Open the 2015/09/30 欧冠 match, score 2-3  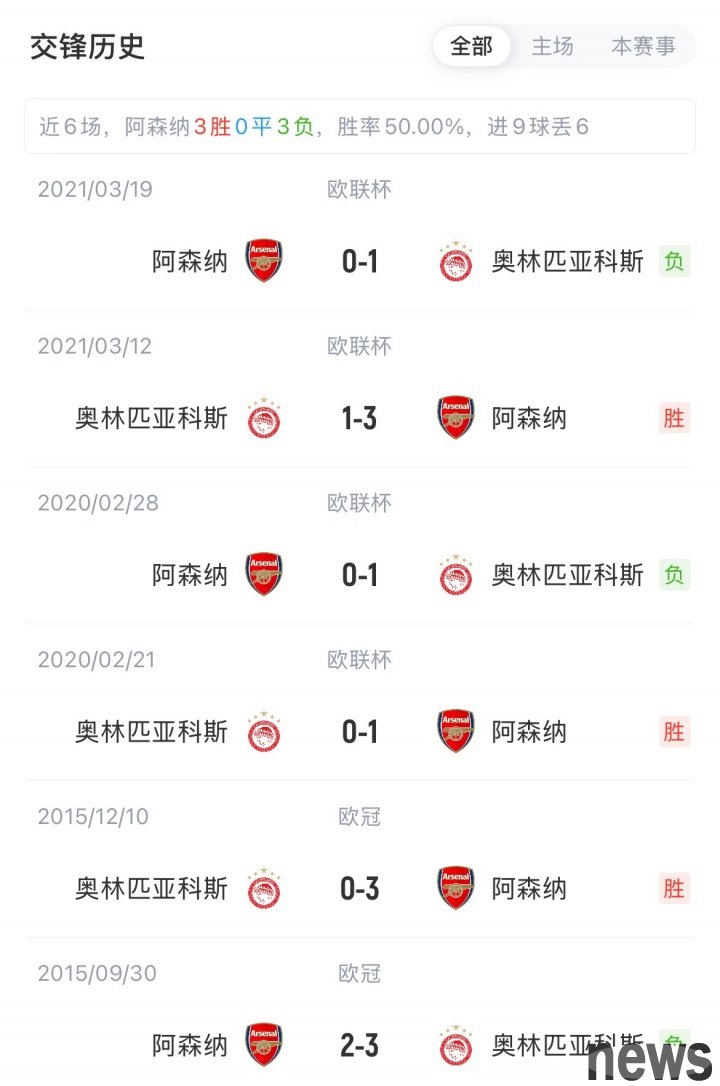[x=360, y=1045]
